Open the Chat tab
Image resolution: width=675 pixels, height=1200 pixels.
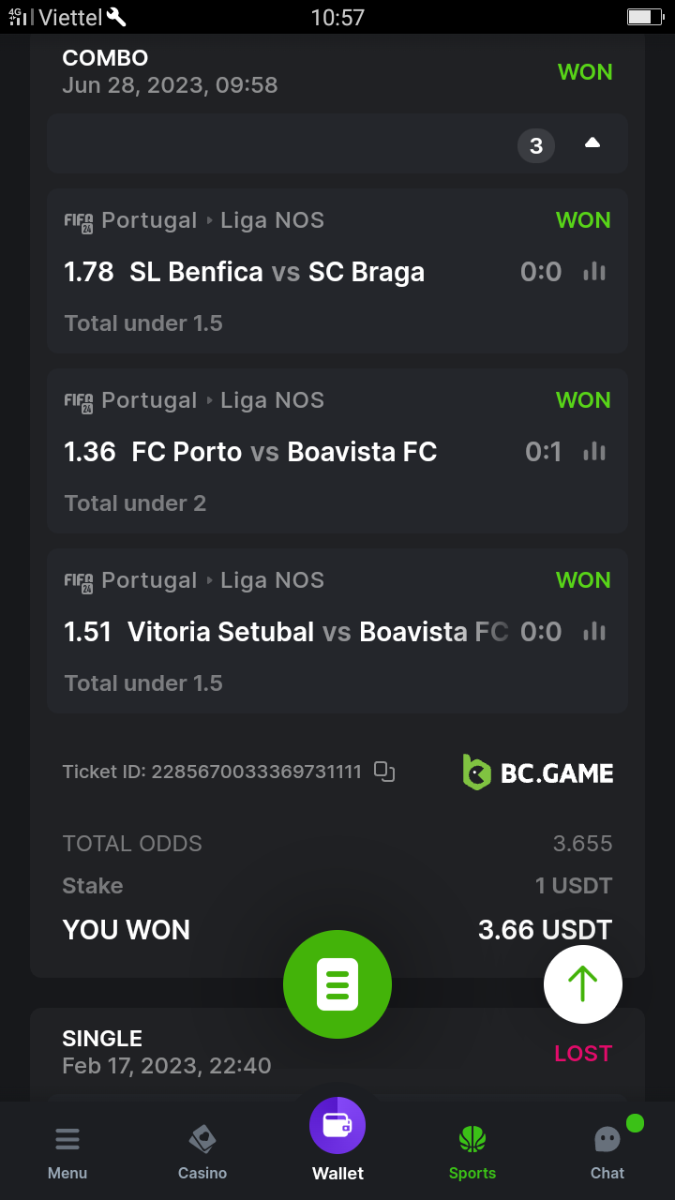(x=607, y=1152)
